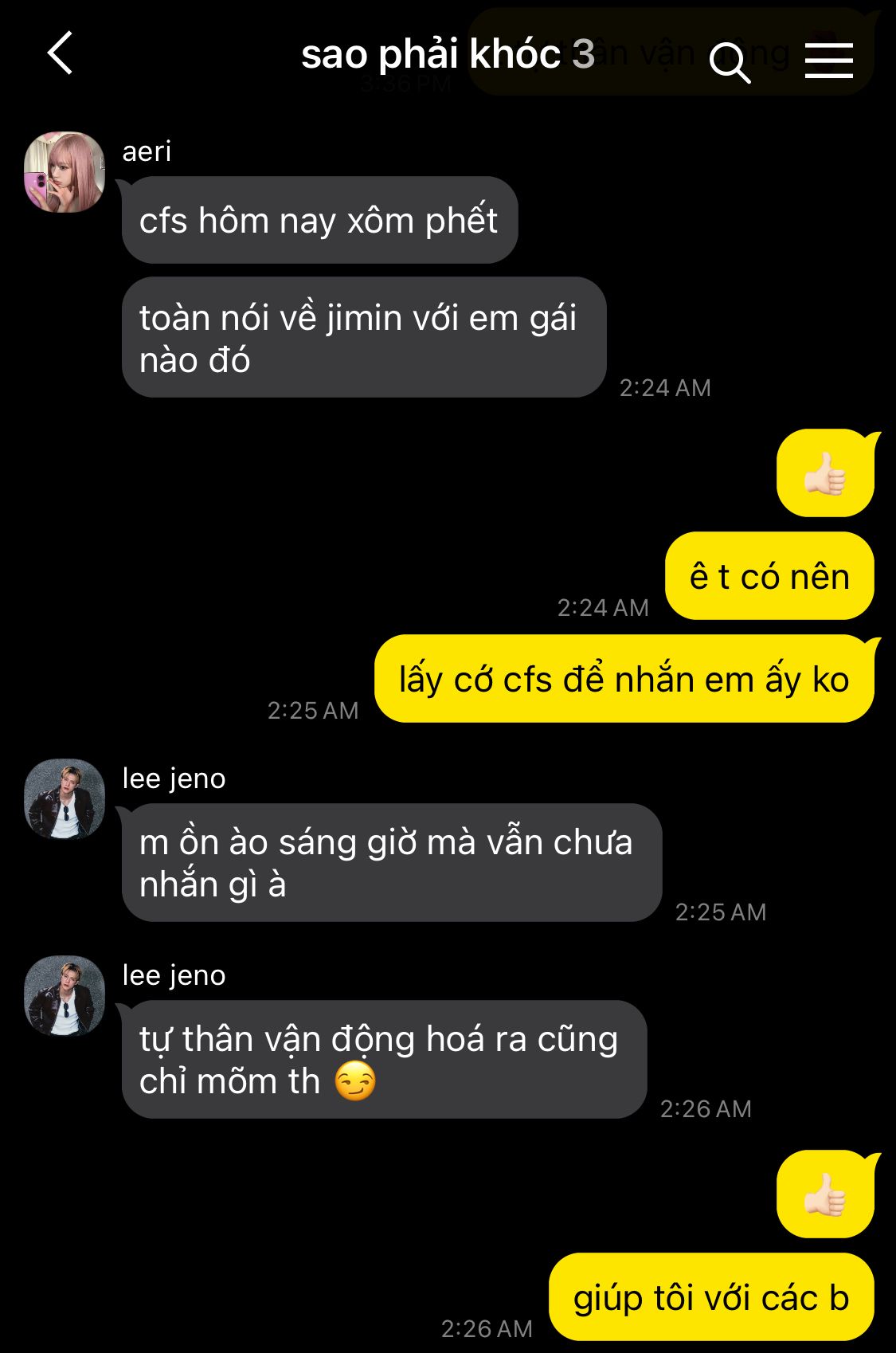This screenshot has width=896, height=1353.
Task: Open the chat room hamburger menu
Action: pyautogui.click(x=828, y=61)
